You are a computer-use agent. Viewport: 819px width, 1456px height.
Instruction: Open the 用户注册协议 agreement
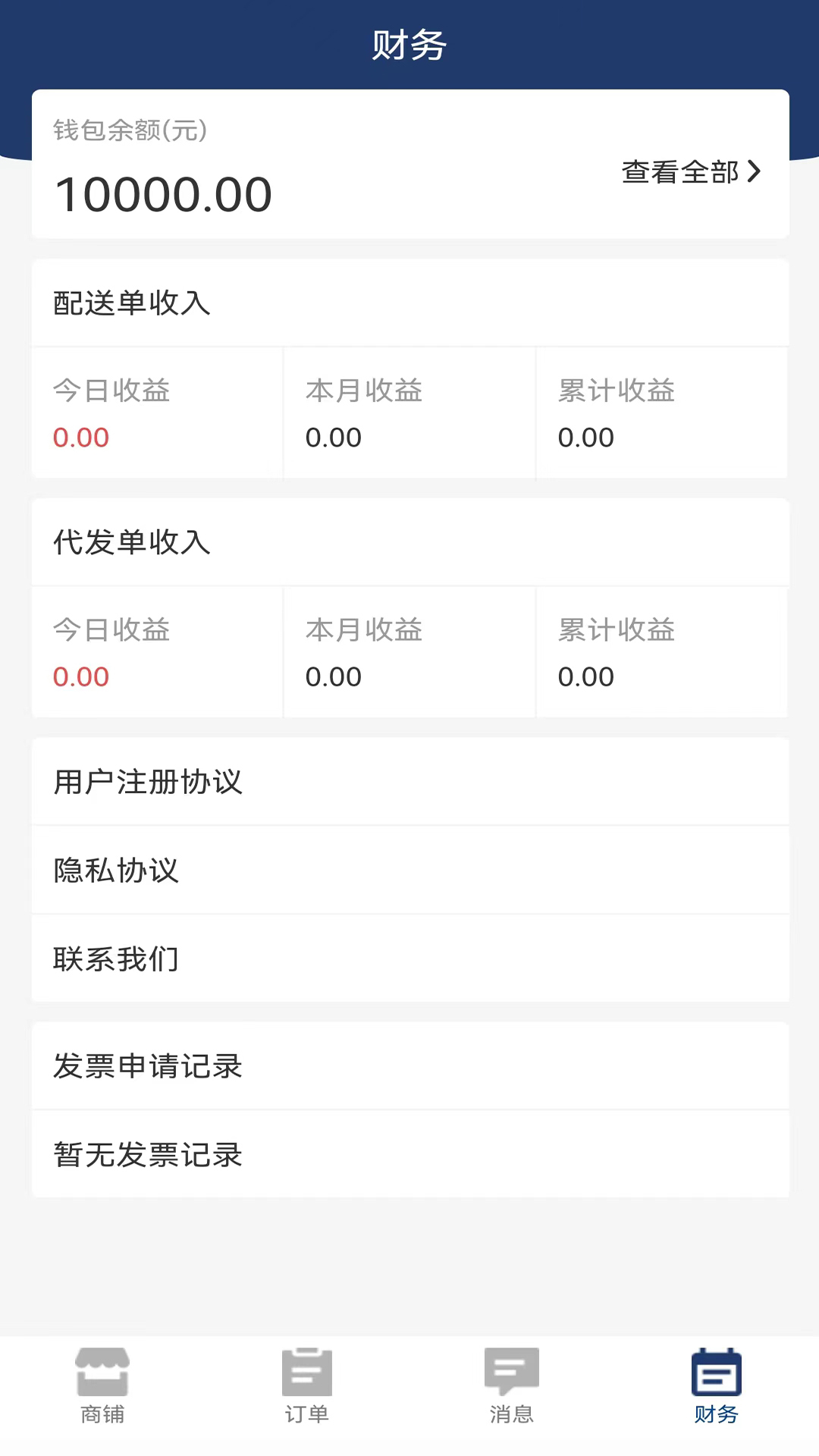[409, 782]
